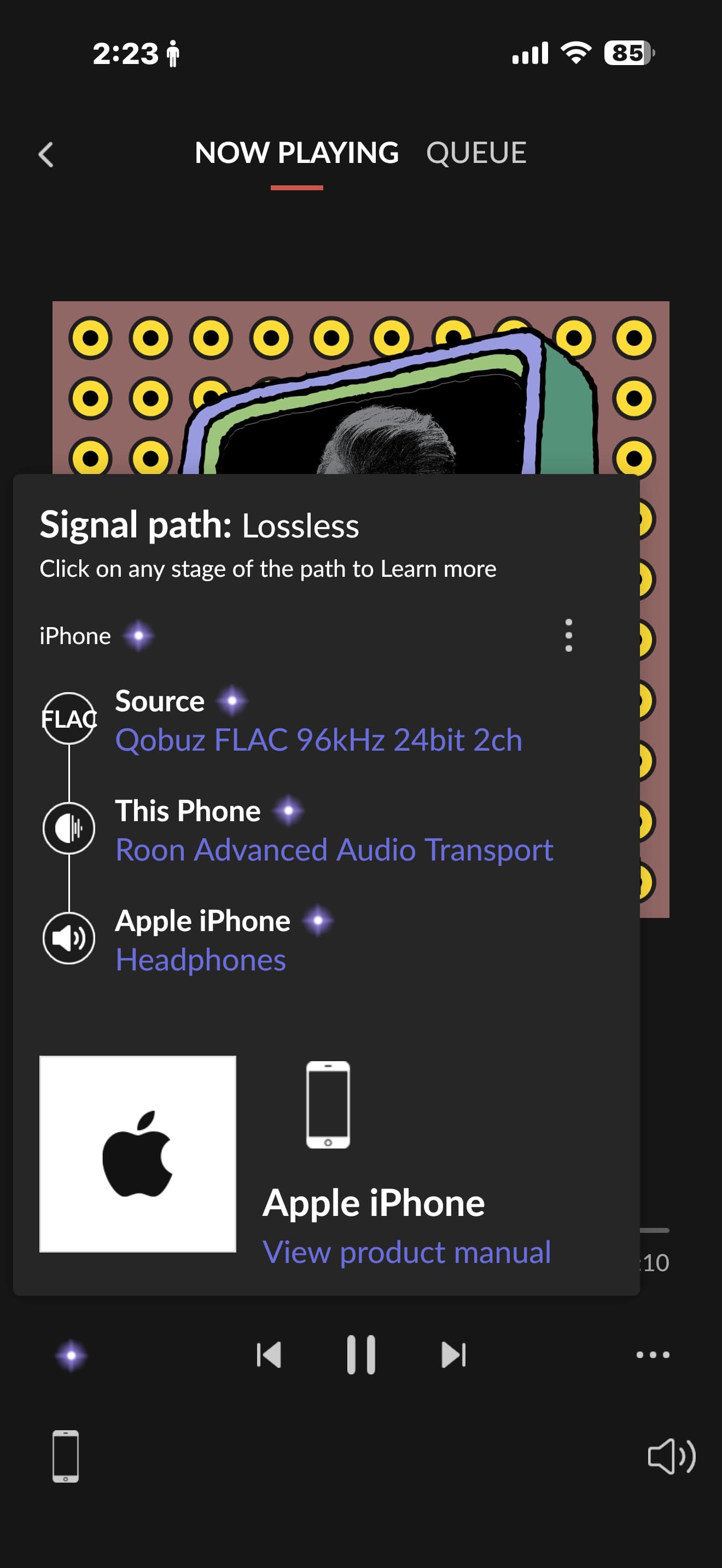Open the more options dots beside playback
The height and width of the screenshot is (1568, 722).
point(652,1354)
